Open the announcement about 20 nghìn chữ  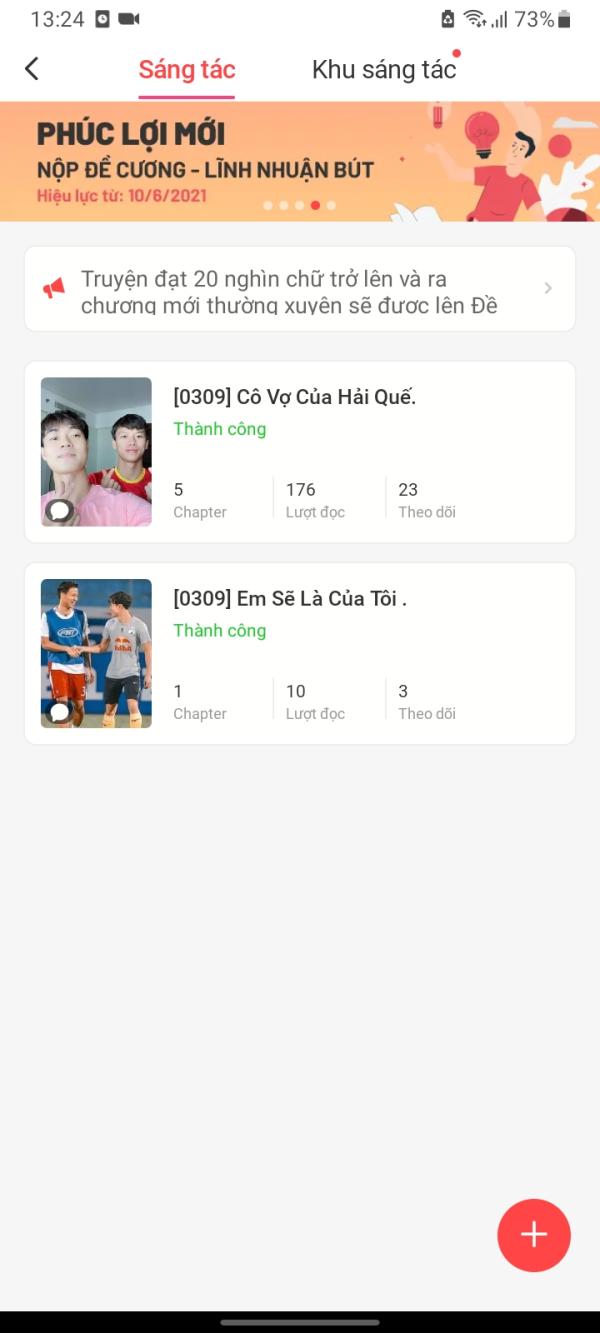coord(300,289)
